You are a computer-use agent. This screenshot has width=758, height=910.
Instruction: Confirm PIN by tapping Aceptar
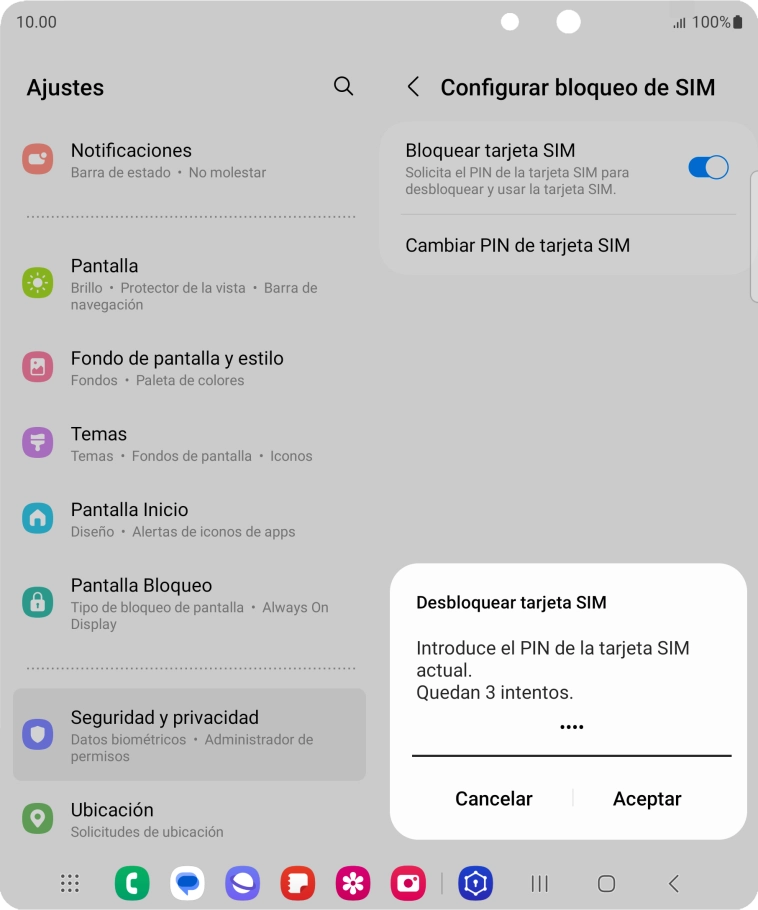coord(646,798)
